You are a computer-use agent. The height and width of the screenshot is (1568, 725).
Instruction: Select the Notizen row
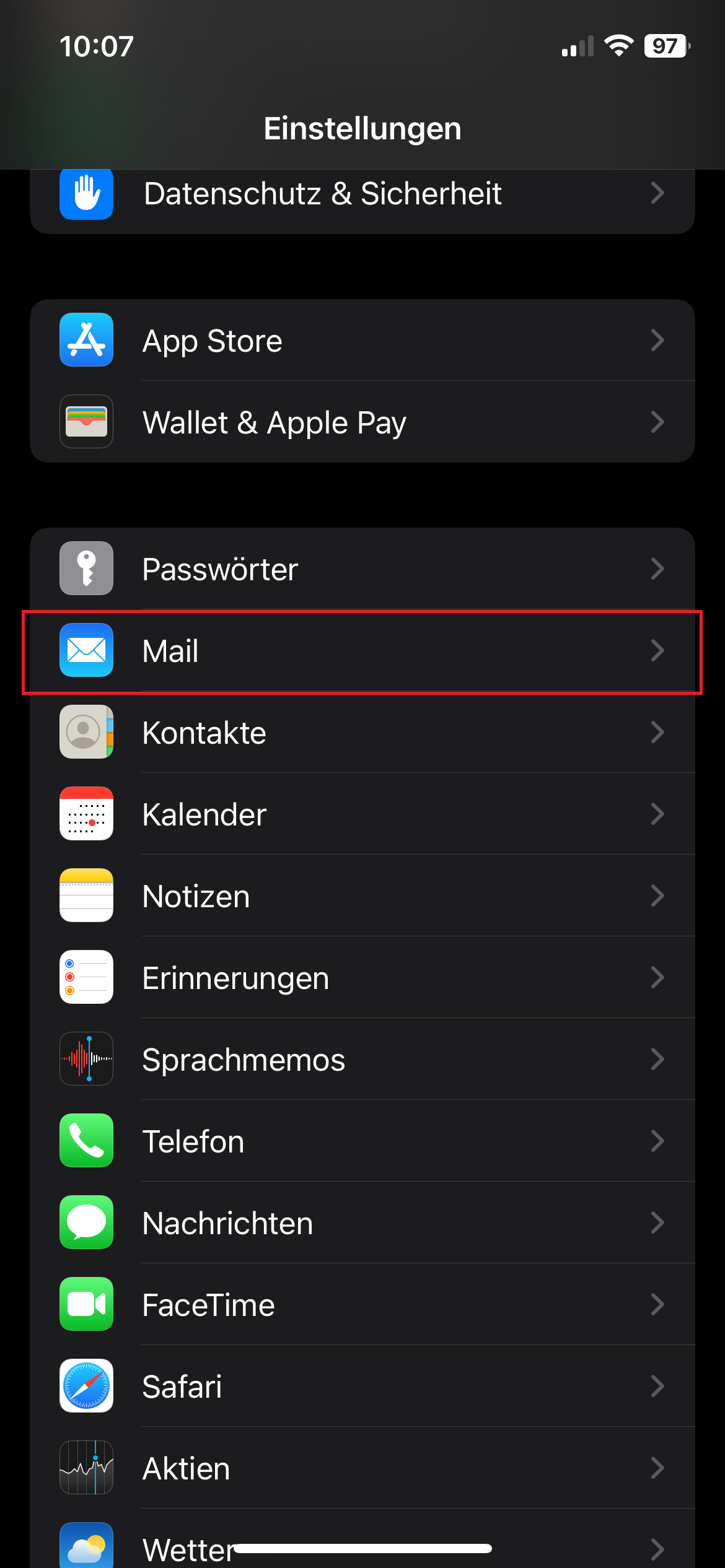coord(362,896)
